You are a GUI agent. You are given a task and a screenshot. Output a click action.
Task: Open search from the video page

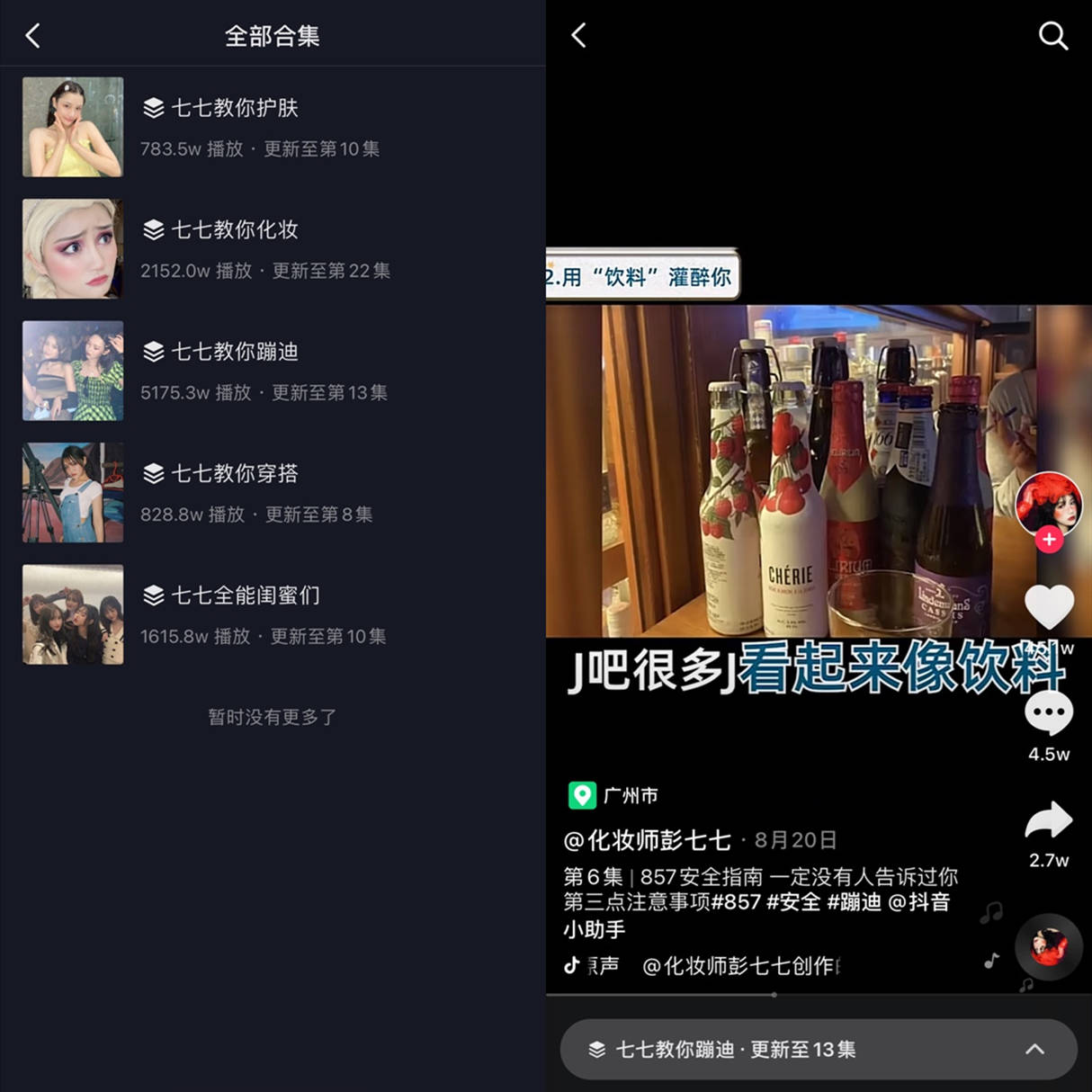(1052, 36)
